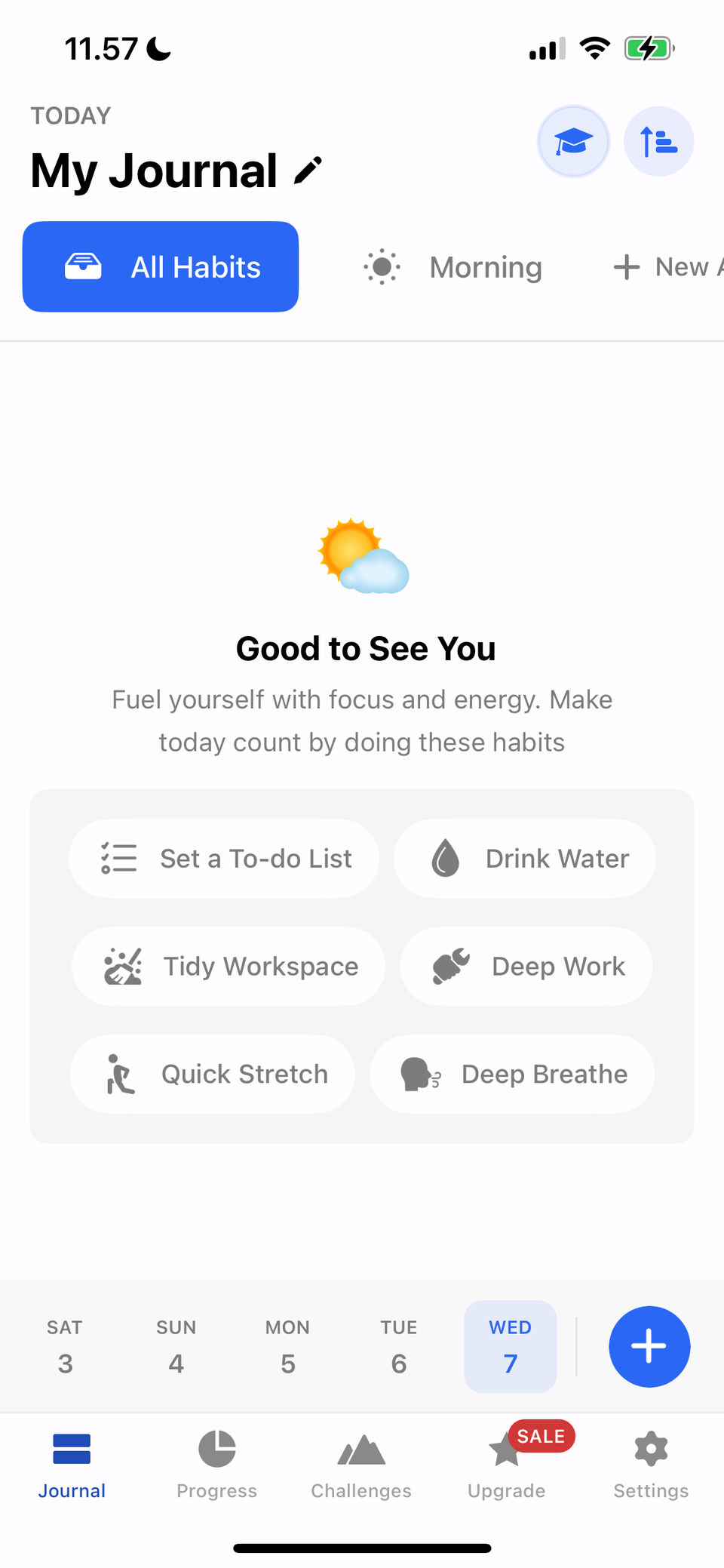Select Monday the 5th in date picker

[287, 1347]
